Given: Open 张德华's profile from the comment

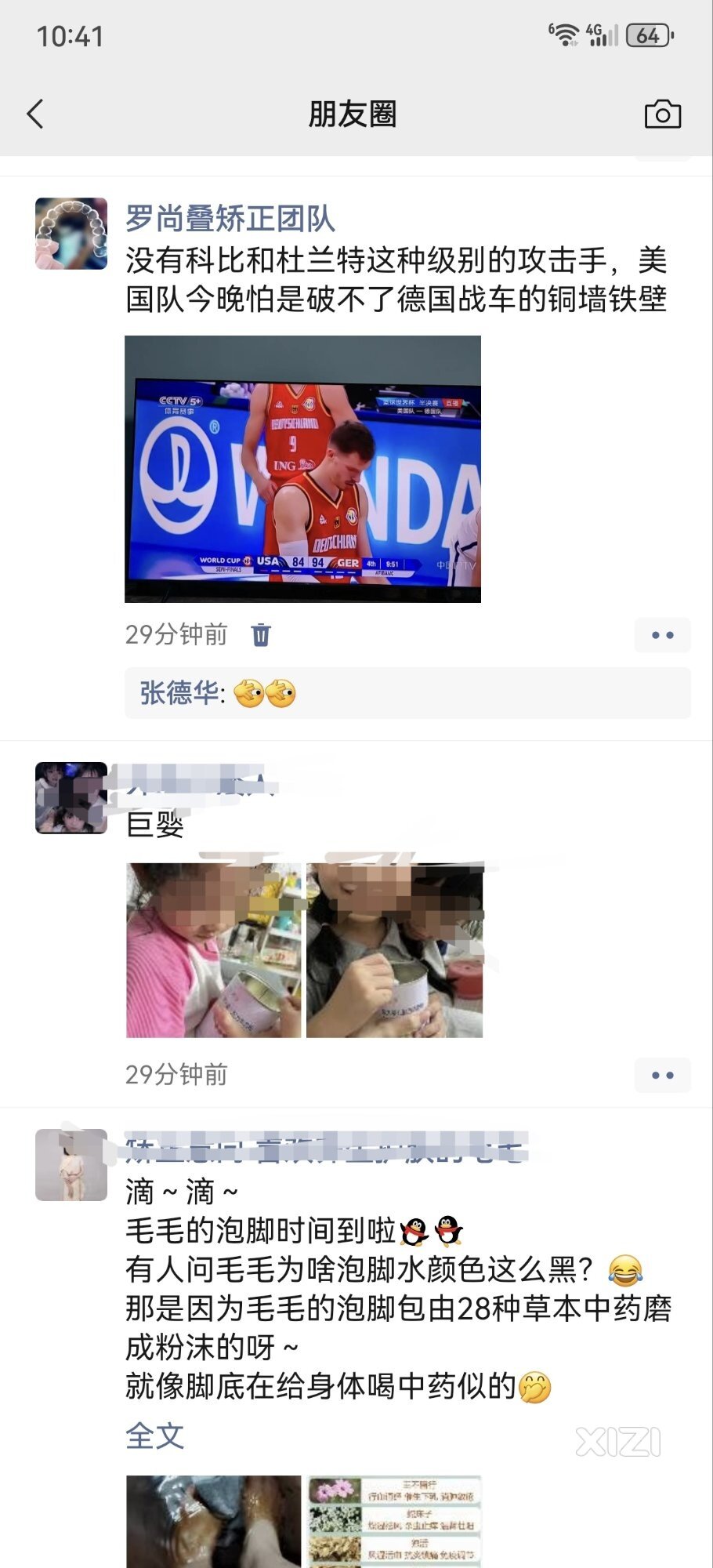Looking at the screenshot, I should (179, 693).
